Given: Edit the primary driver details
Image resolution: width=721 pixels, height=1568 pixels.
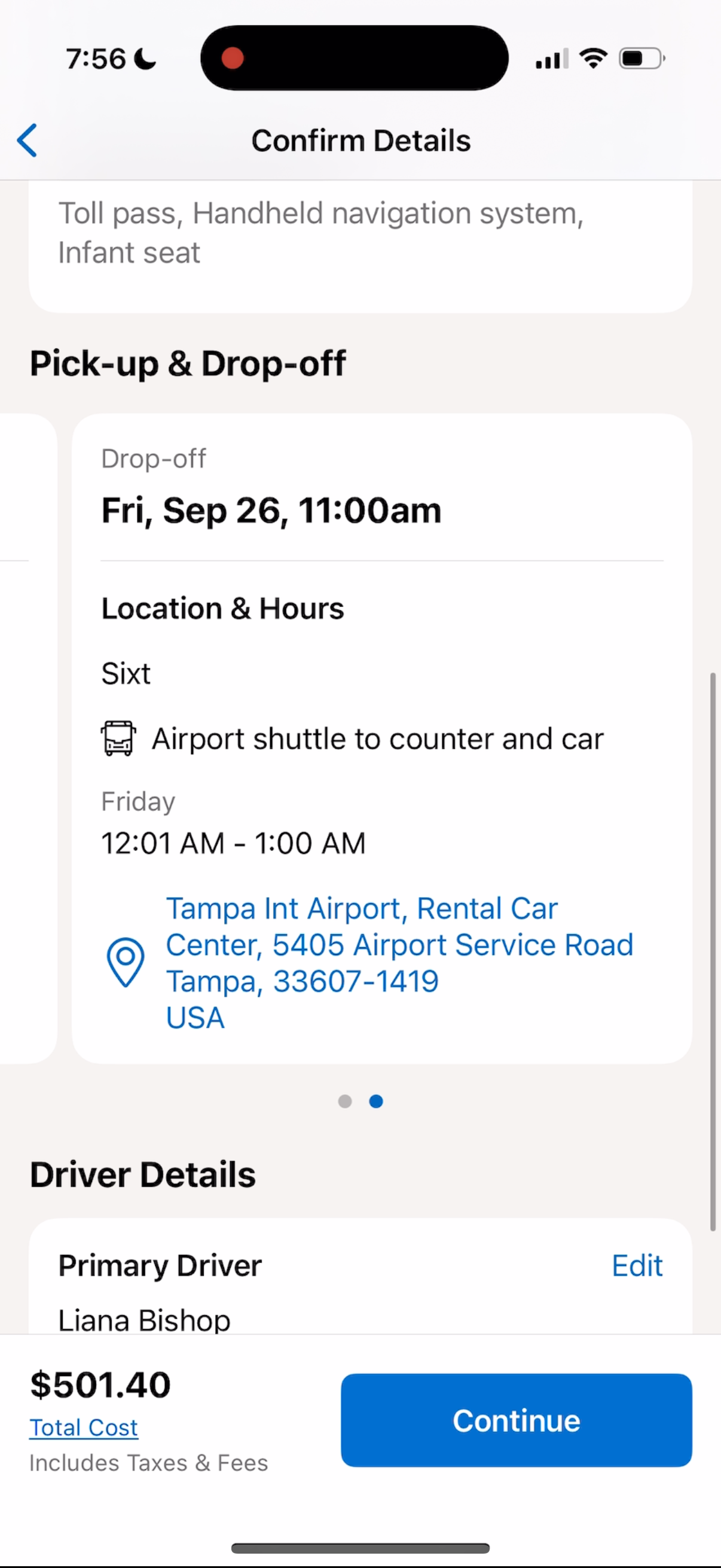Looking at the screenshot, I should point(637,1265).
